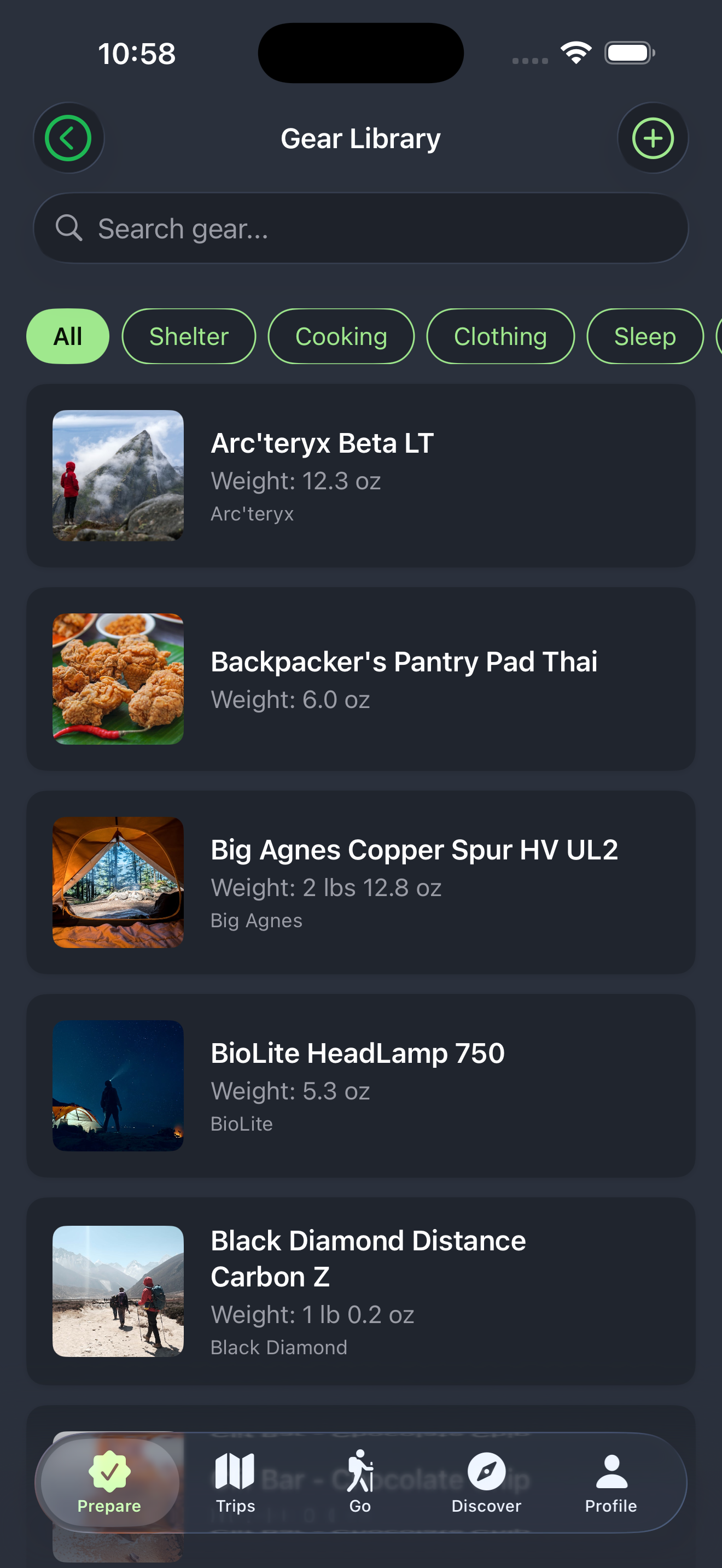
Task: Open the partially visible filter past Sleep
Action: (718, 336)
